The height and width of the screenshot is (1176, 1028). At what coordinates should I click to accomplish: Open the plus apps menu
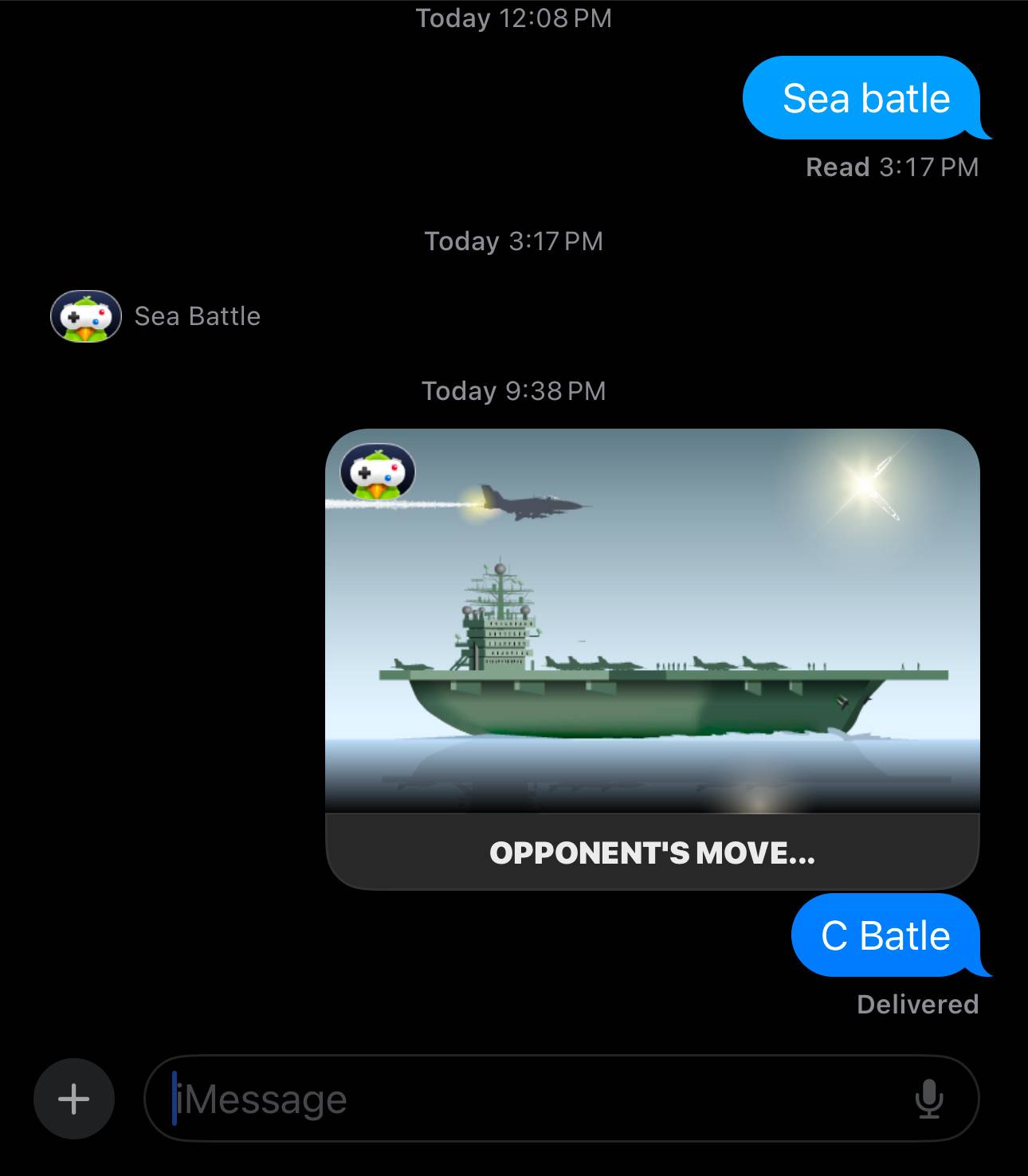click(74, 1099)
